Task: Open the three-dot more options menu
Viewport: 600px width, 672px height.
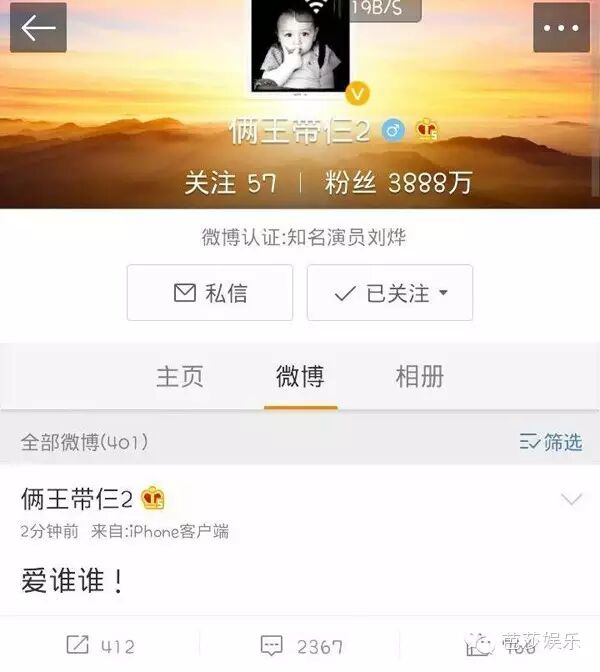Action: 561,27
